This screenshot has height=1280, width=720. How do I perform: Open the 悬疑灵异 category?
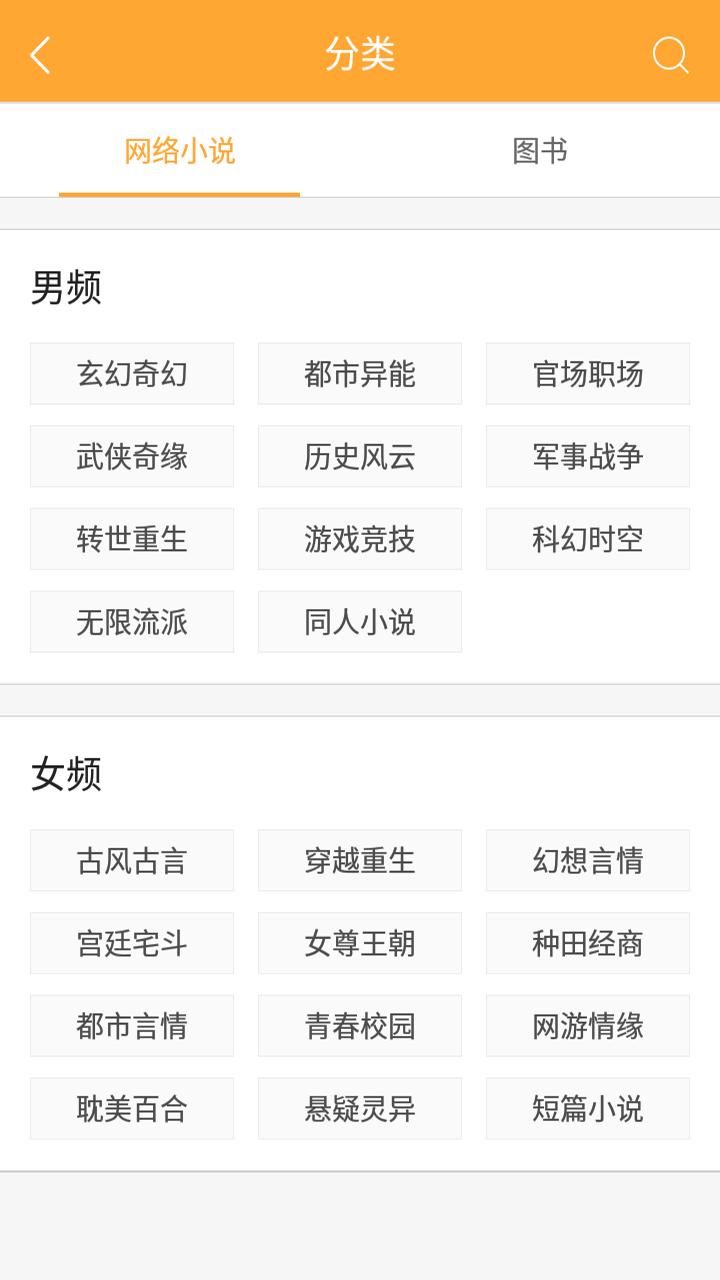click(360, 1109)
